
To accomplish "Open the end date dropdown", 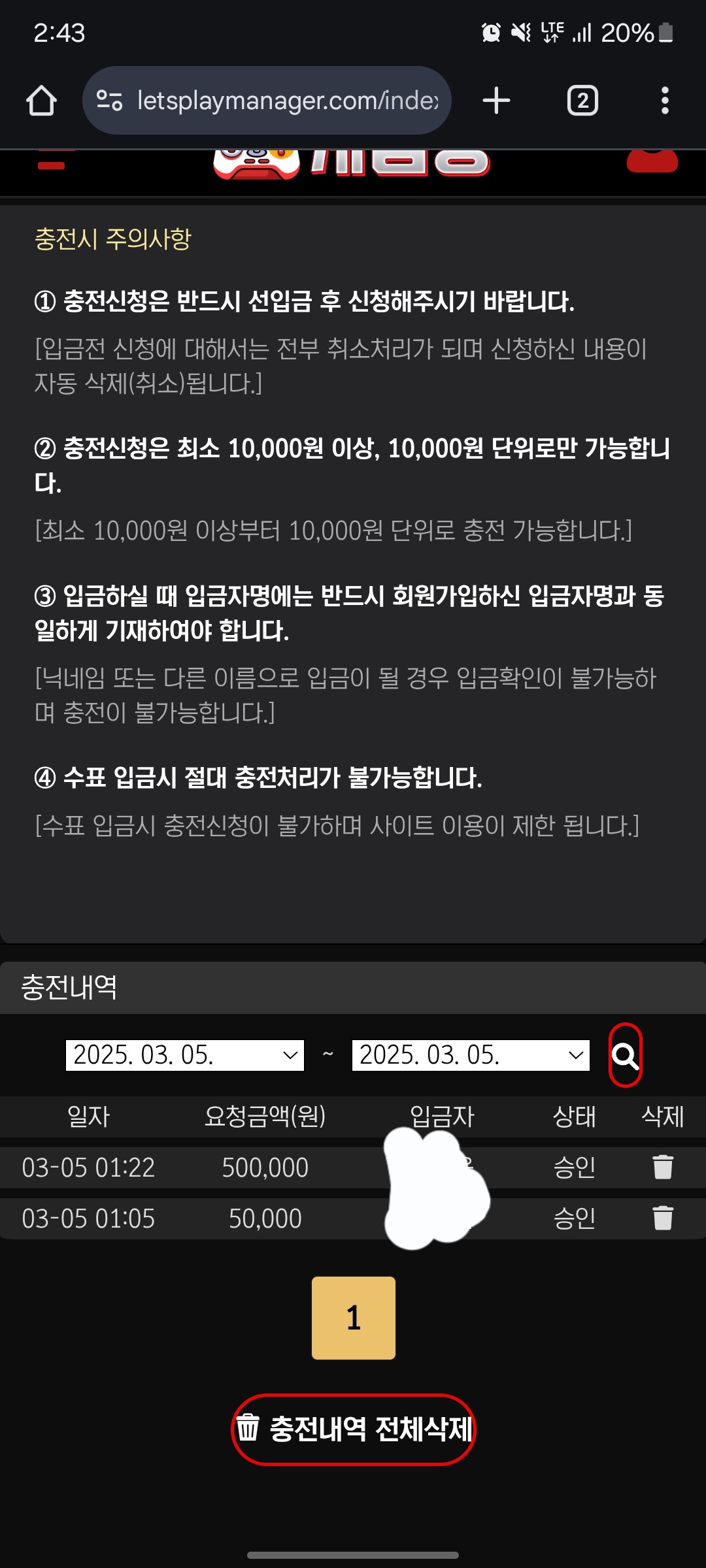I will [471, 1055].
